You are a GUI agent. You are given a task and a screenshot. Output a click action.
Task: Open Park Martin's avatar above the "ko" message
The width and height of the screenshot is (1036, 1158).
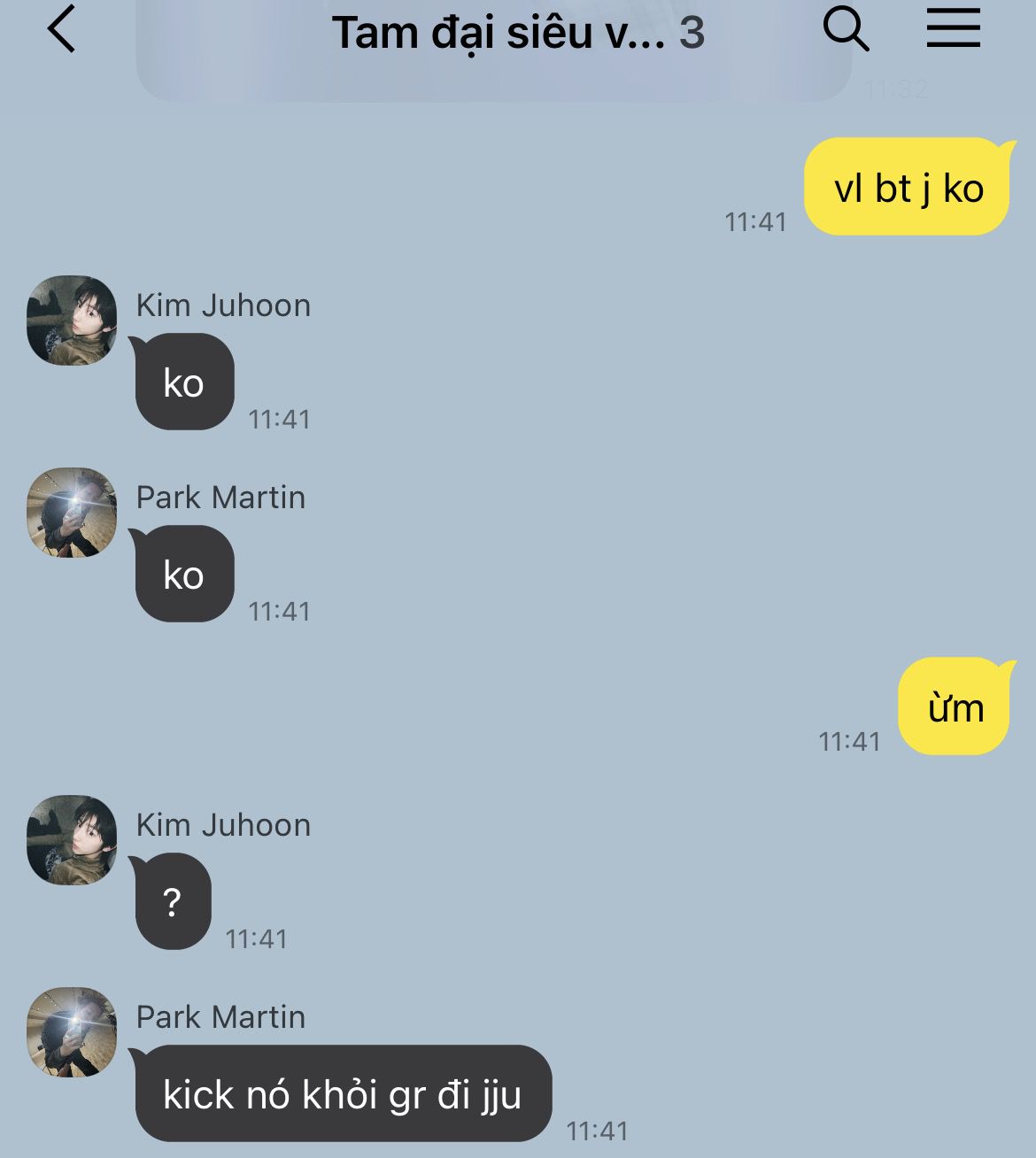pos(72,513)
